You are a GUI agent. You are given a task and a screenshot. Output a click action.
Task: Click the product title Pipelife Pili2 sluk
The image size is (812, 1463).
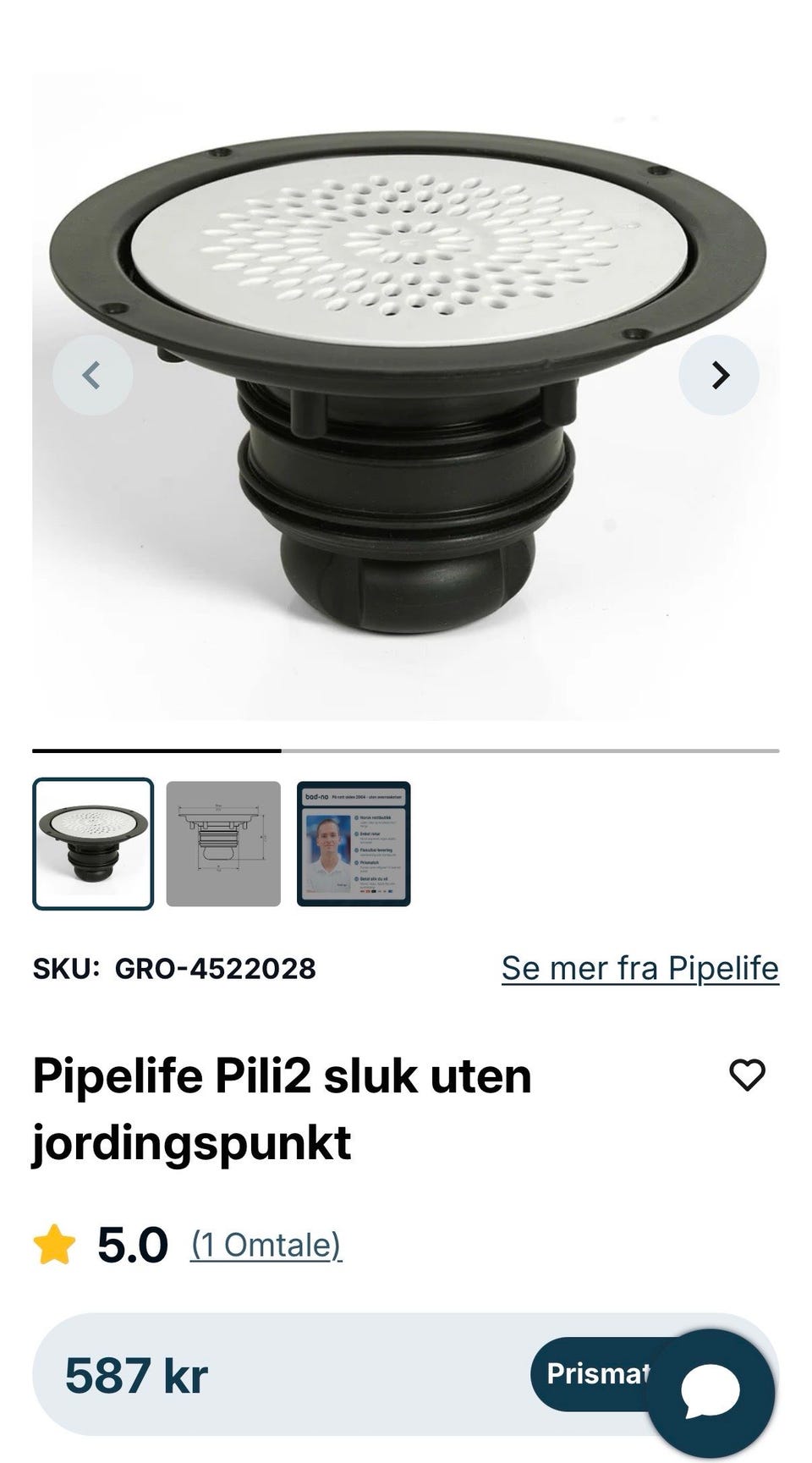(282, 1077)
